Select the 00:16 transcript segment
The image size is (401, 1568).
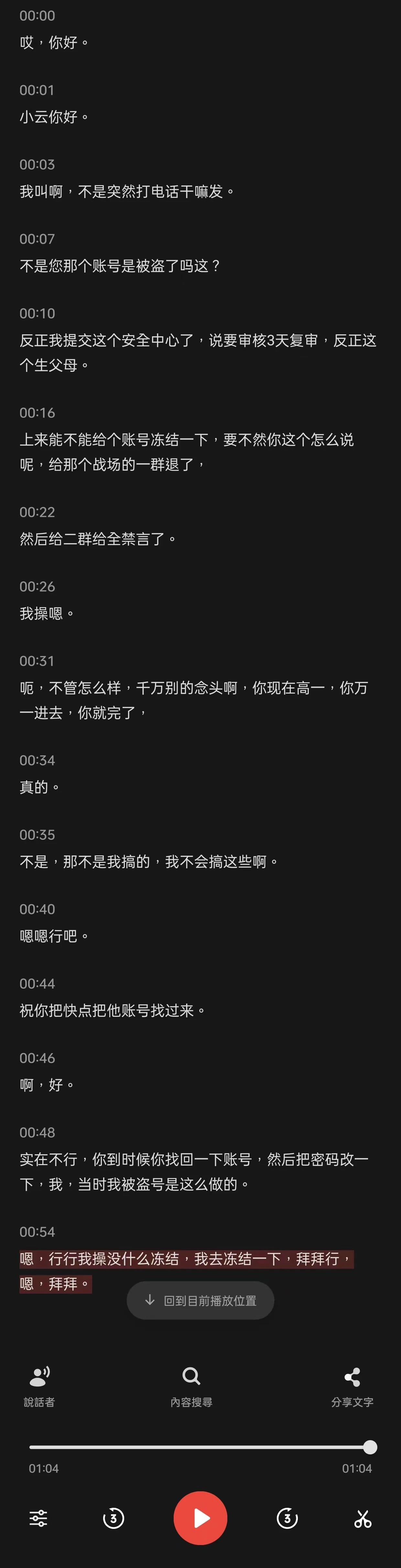[186, 451]
